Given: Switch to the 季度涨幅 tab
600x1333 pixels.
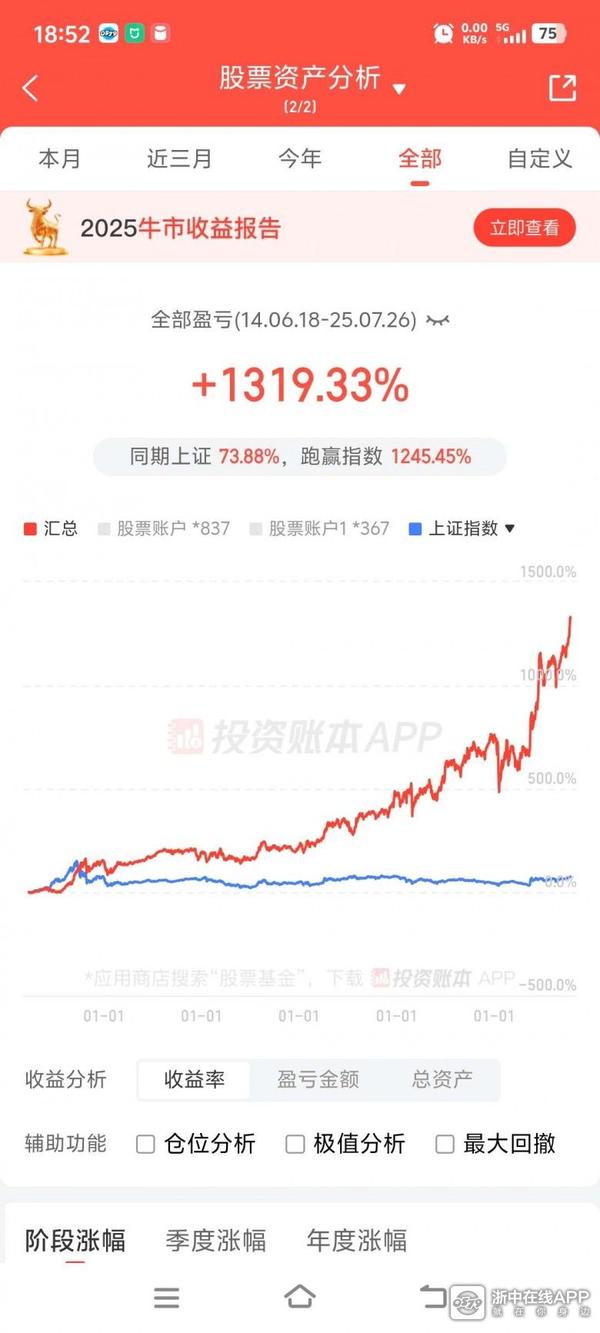Looking at the screenshot, I should click(216, 1241).
